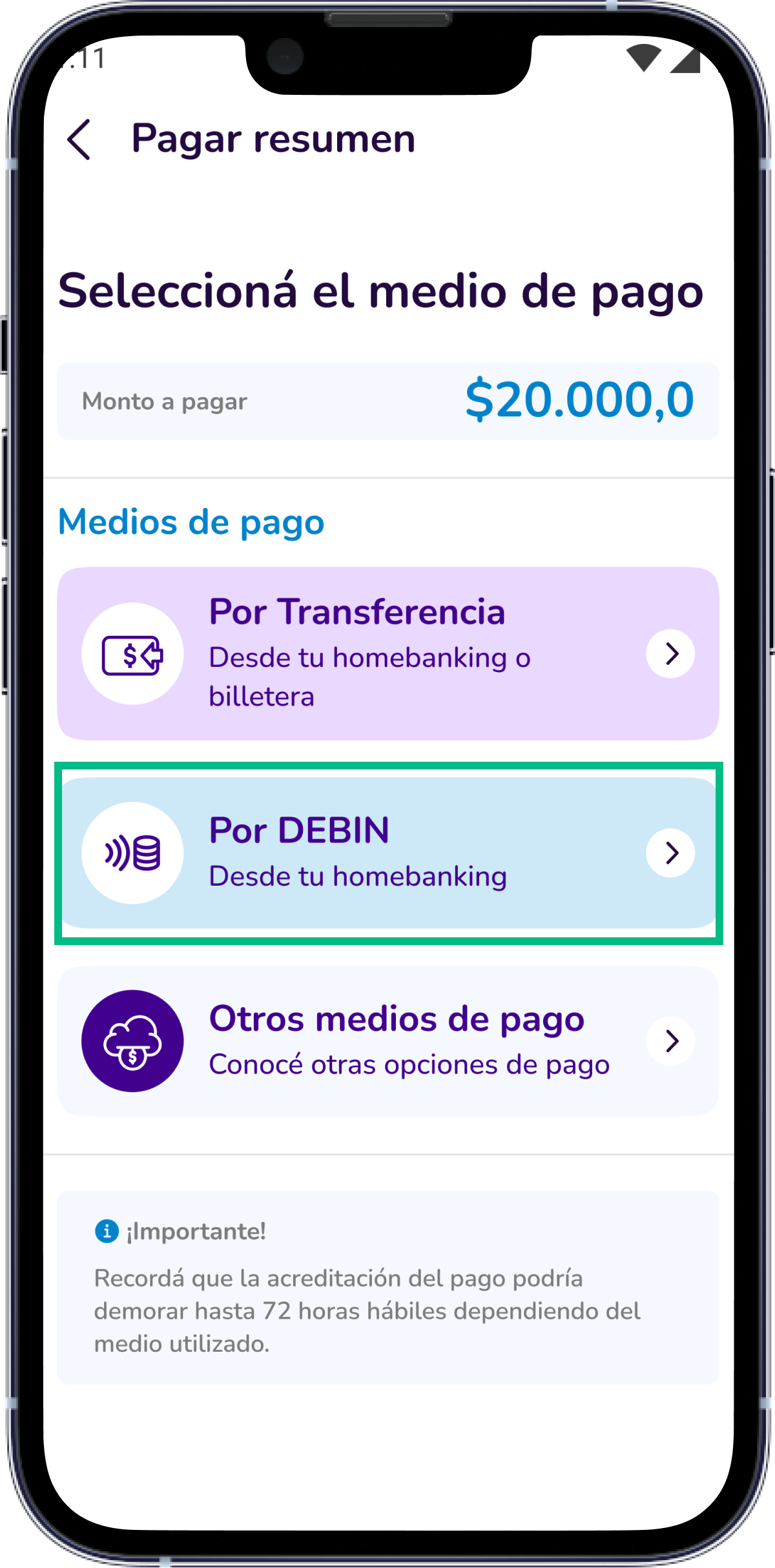The height and width of the screenshot is (1568, 775).
Task: Select Por Transferencia payment method
Action: point(387,653)
